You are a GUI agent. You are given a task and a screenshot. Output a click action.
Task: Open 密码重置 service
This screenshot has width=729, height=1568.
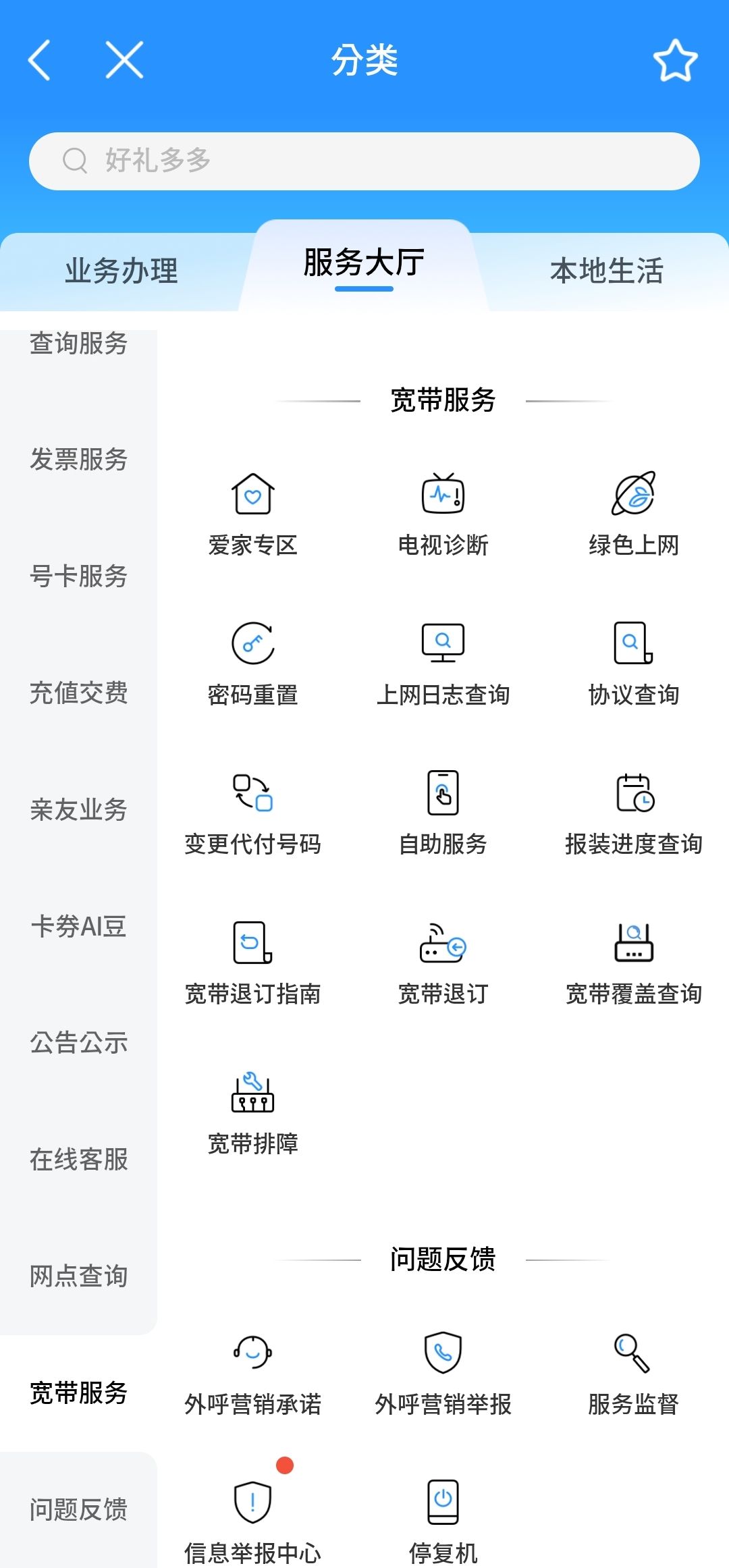click(x=252, y=663)
